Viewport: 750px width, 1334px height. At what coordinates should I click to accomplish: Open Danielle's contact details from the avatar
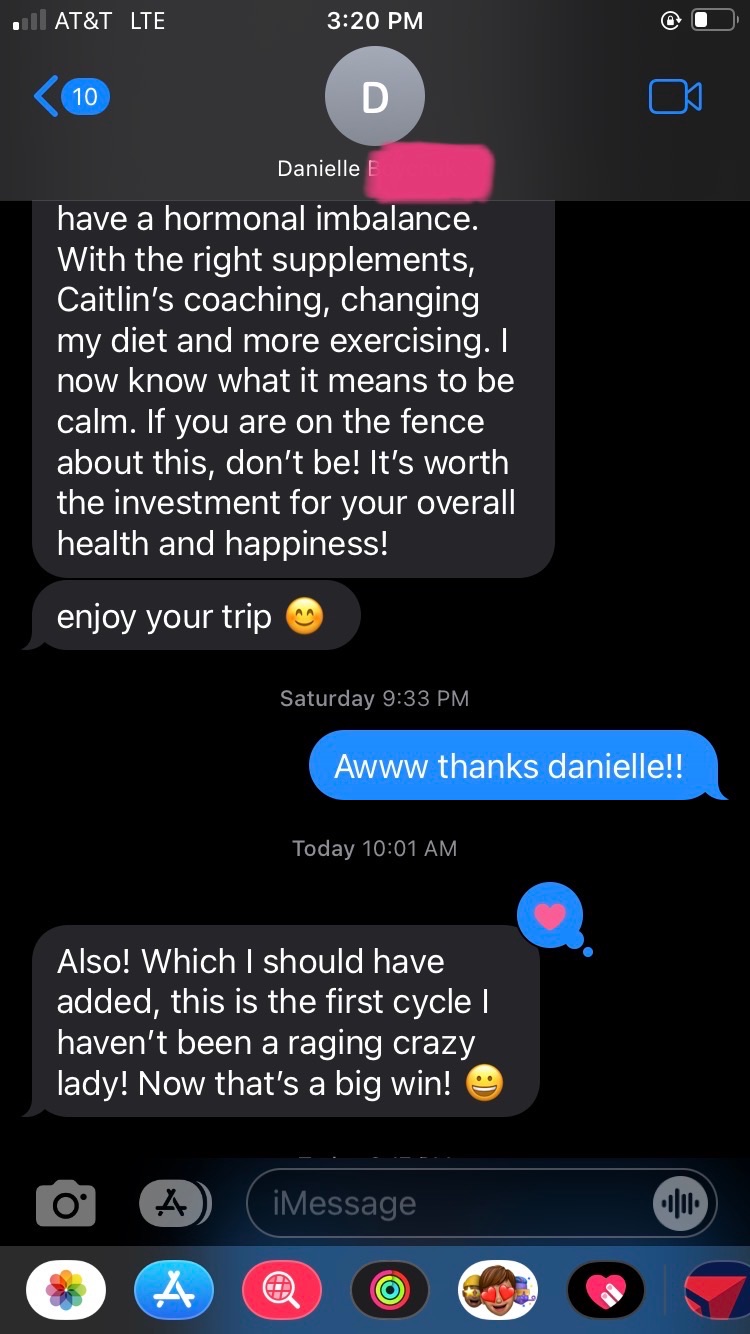(x=374, y=98)
